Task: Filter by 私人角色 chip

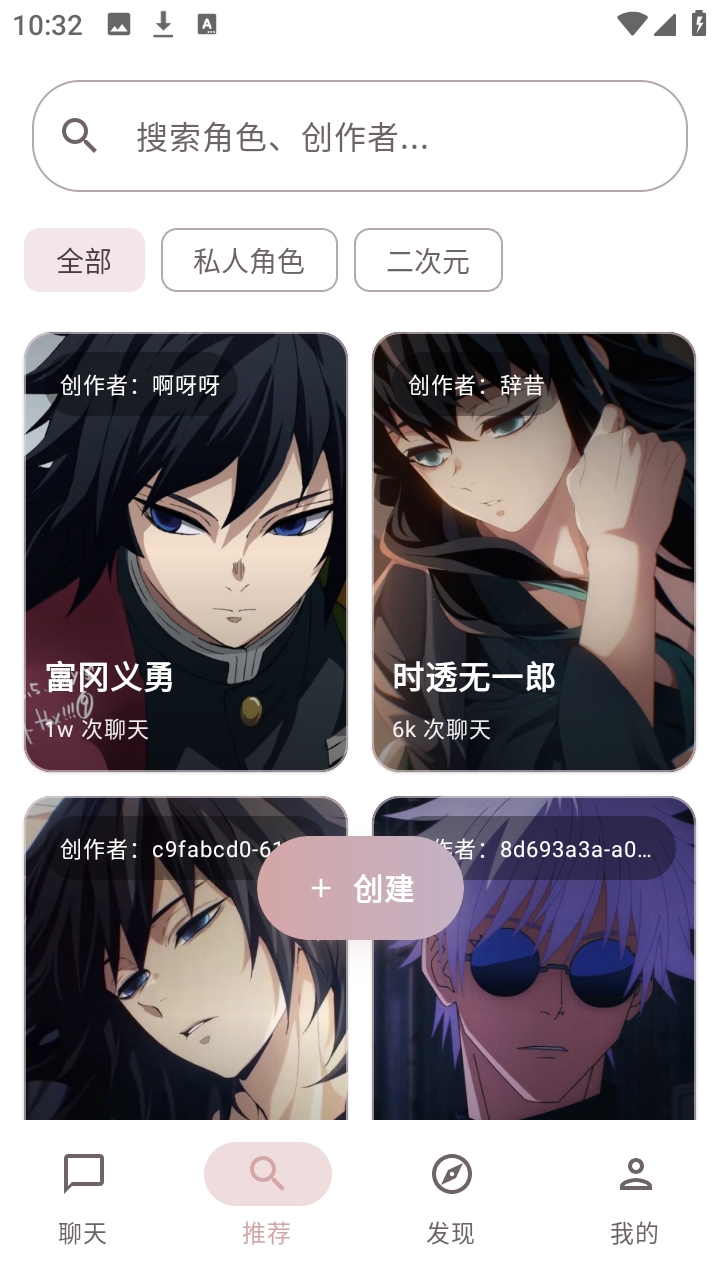Action: click(x=249, y=260)
